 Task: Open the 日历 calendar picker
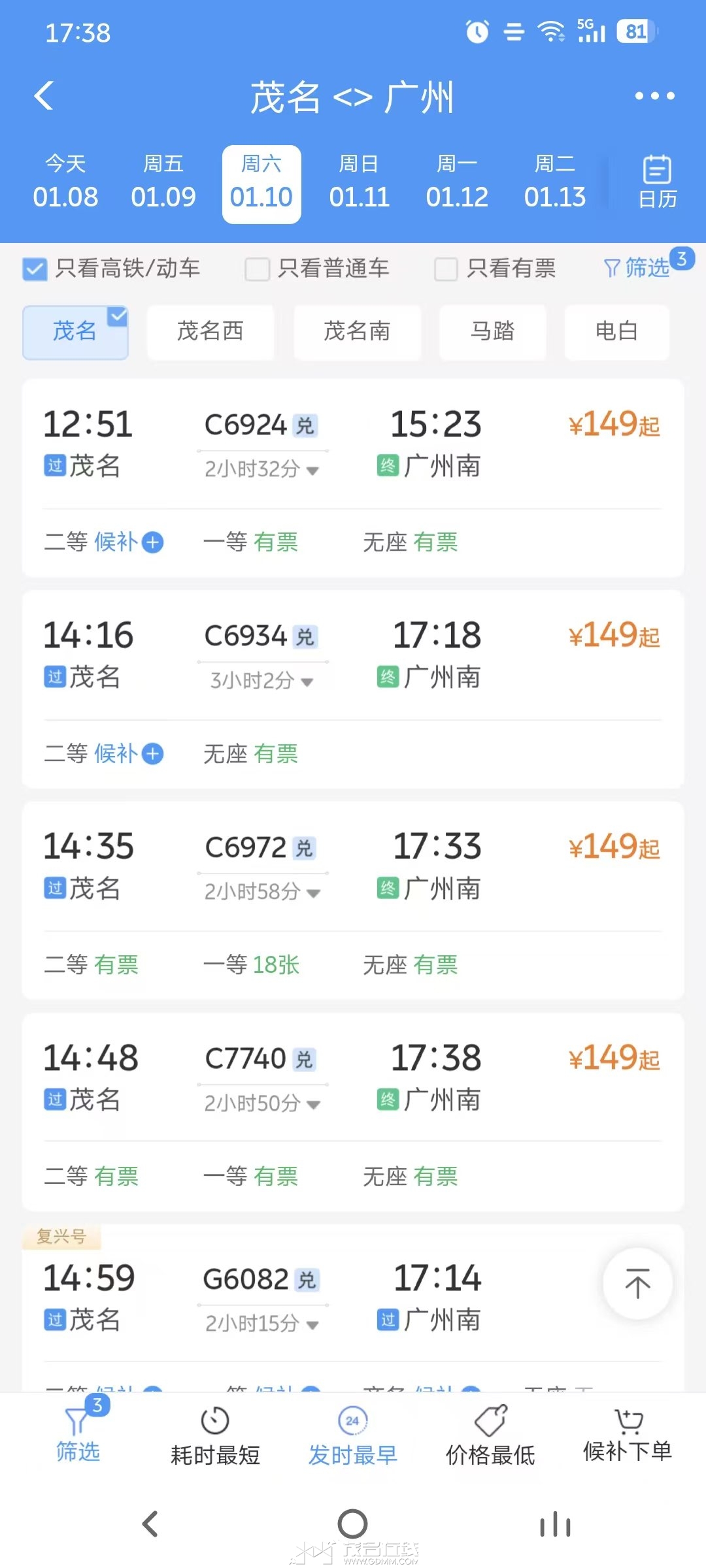point(657,182)
